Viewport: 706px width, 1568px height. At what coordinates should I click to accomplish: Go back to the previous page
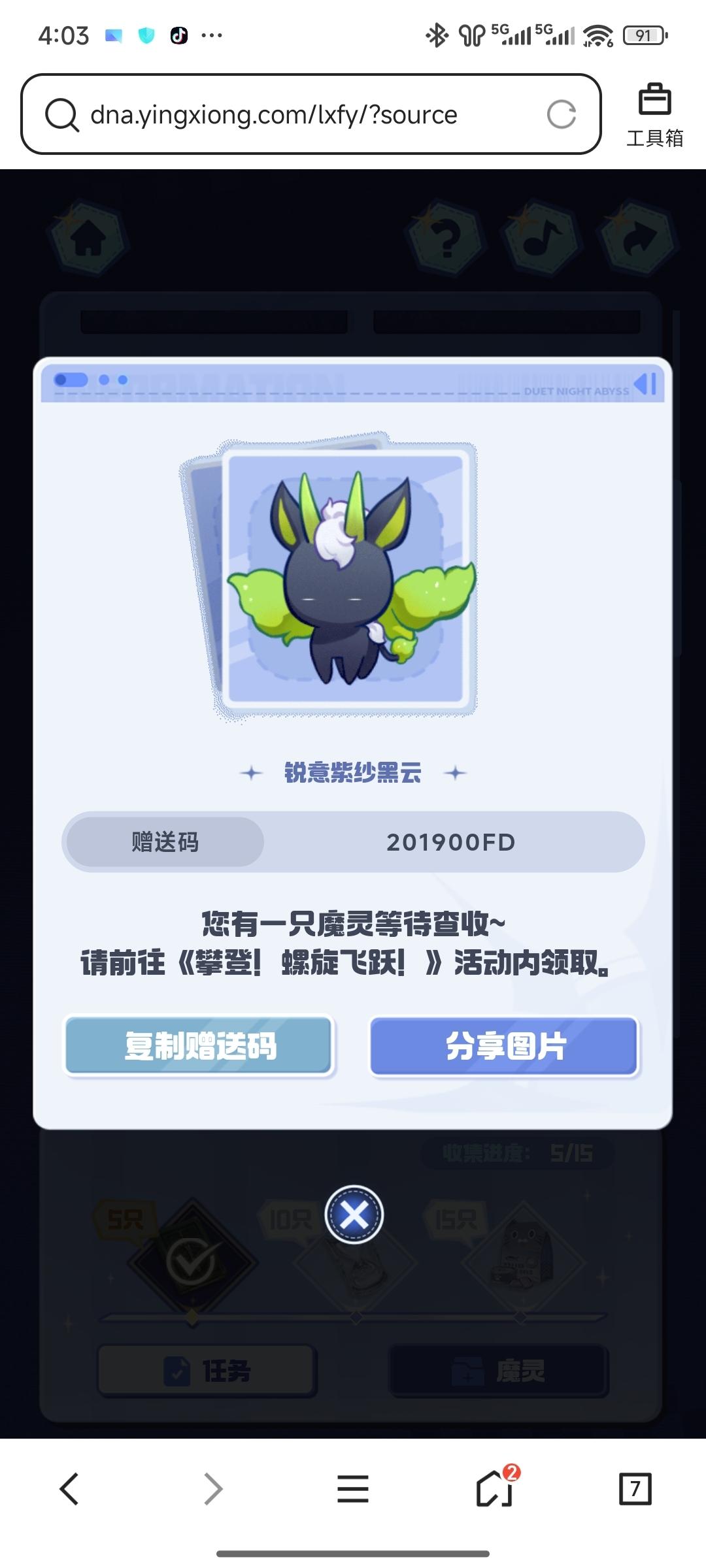69,1489
